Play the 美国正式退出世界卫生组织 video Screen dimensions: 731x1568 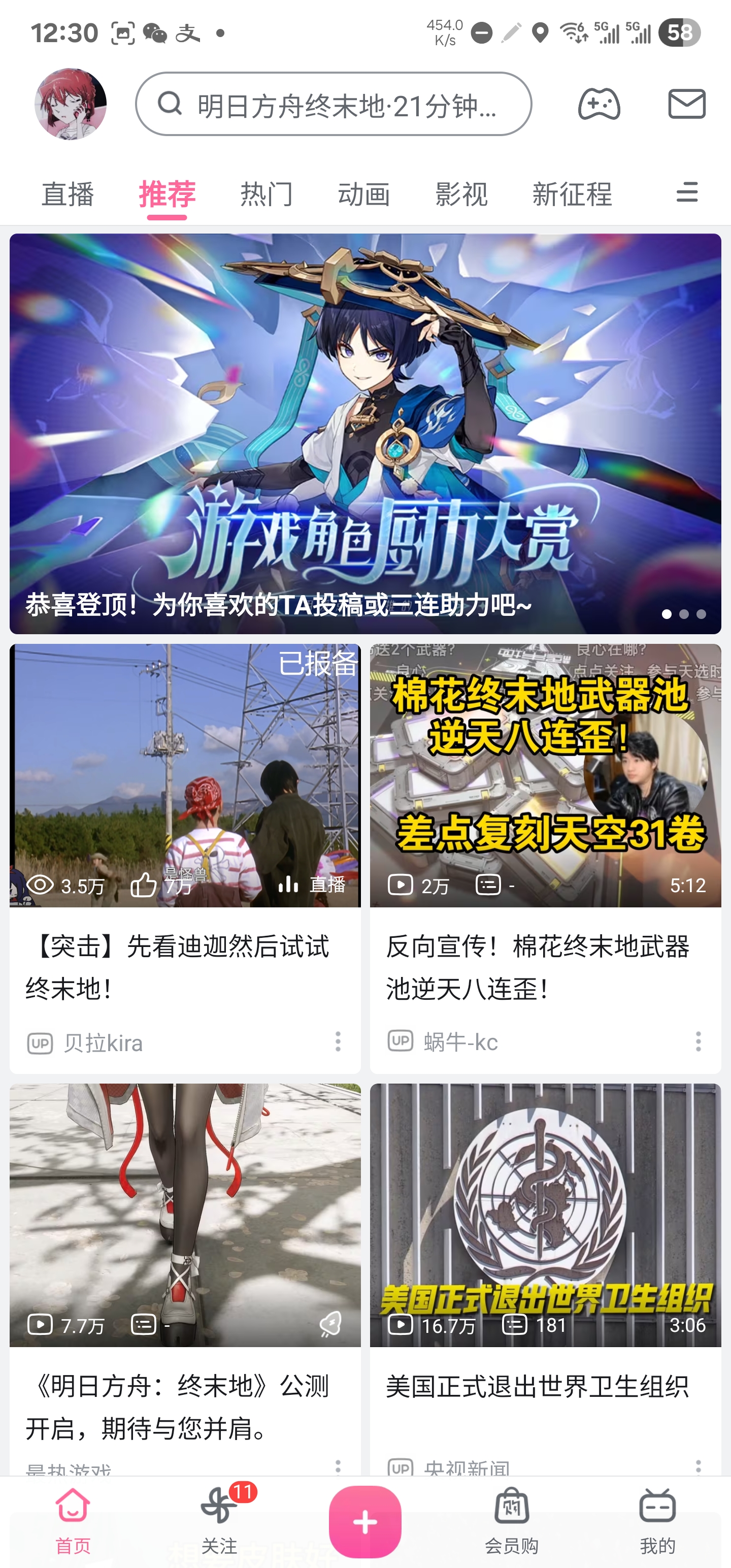[545, 1215]
